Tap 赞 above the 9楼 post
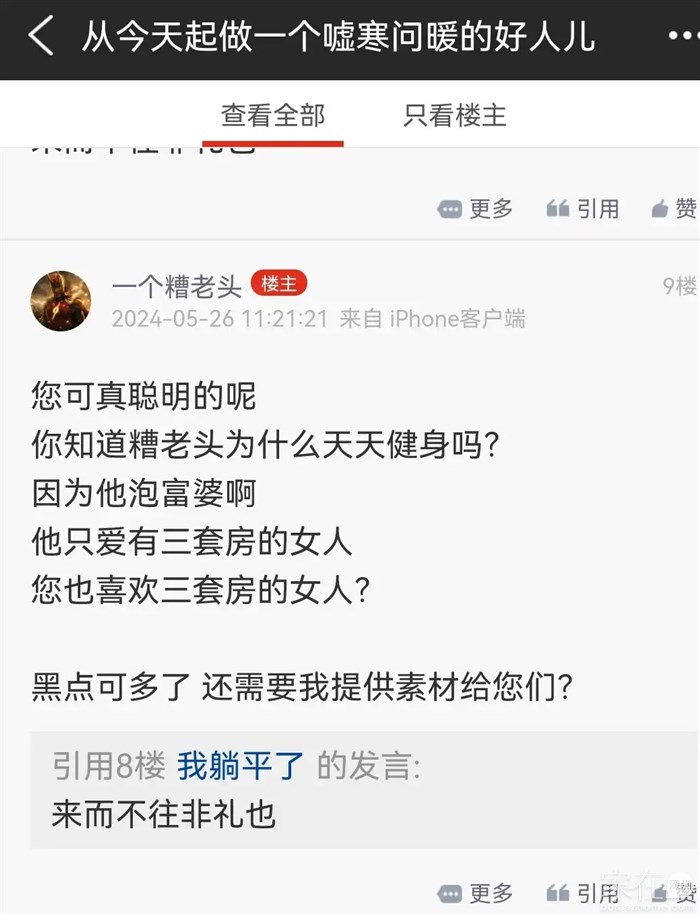 [675, 208]
